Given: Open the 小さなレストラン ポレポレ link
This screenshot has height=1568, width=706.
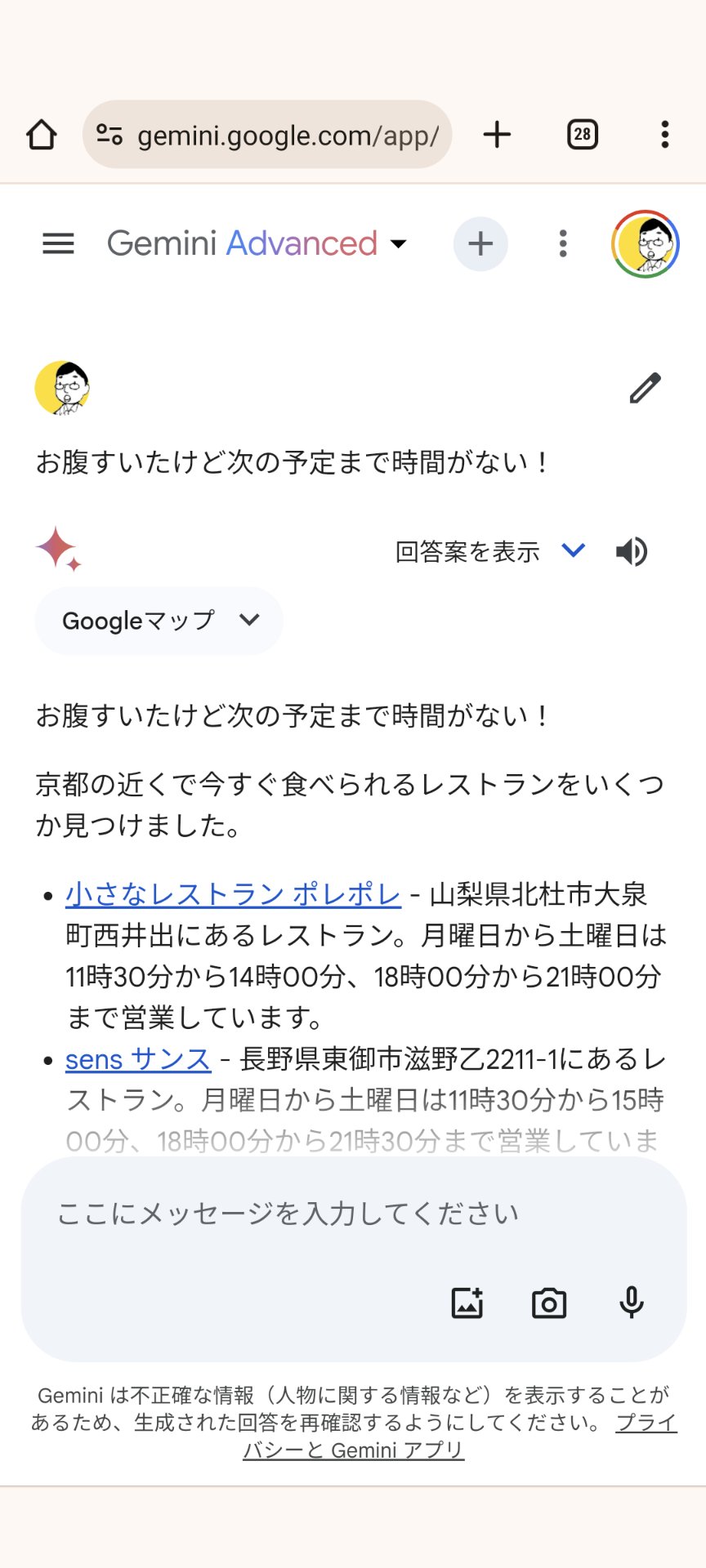Looking at the screenshot, I should click(233, 894).
